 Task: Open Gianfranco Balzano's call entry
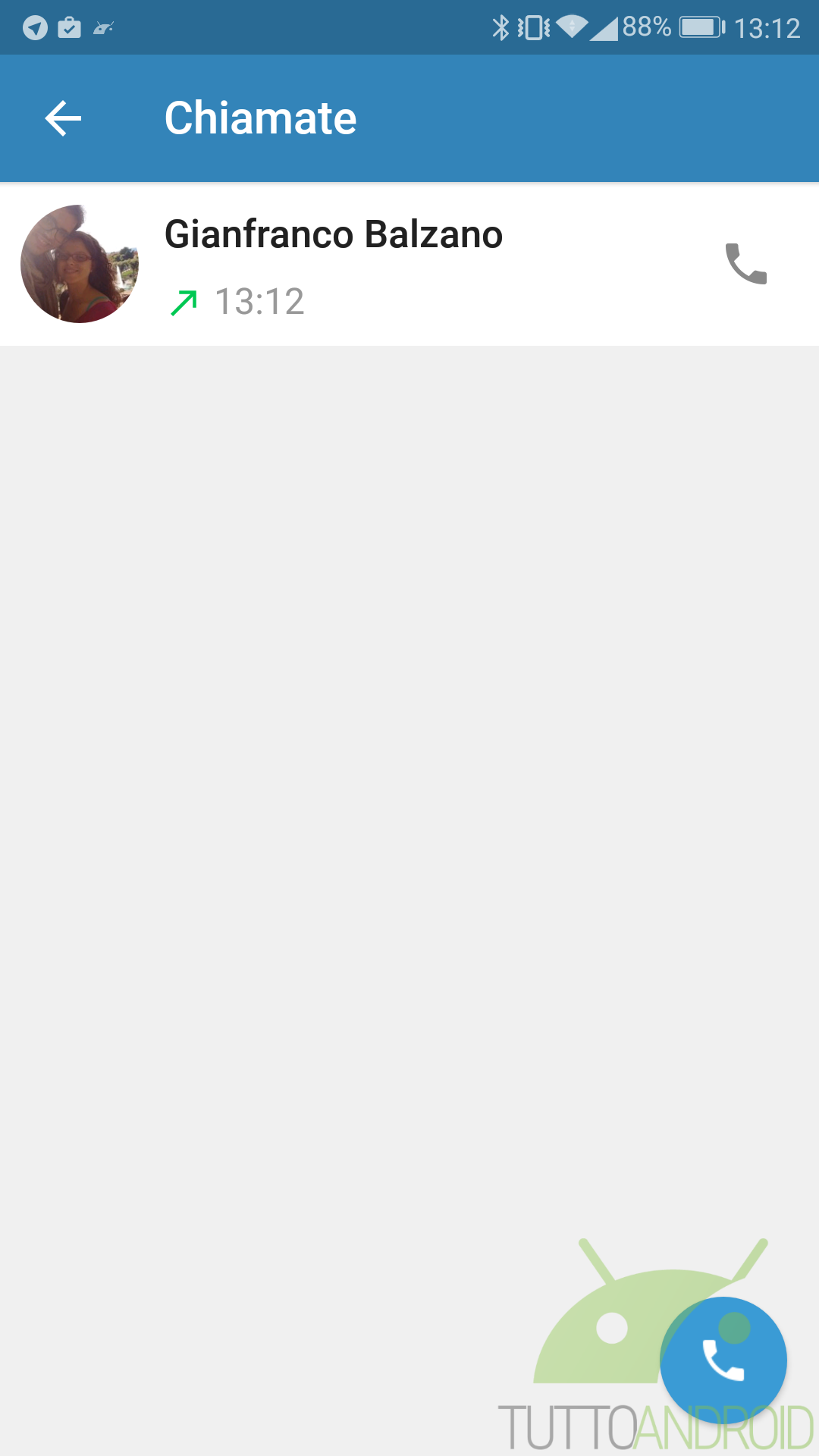coord(409,264)
